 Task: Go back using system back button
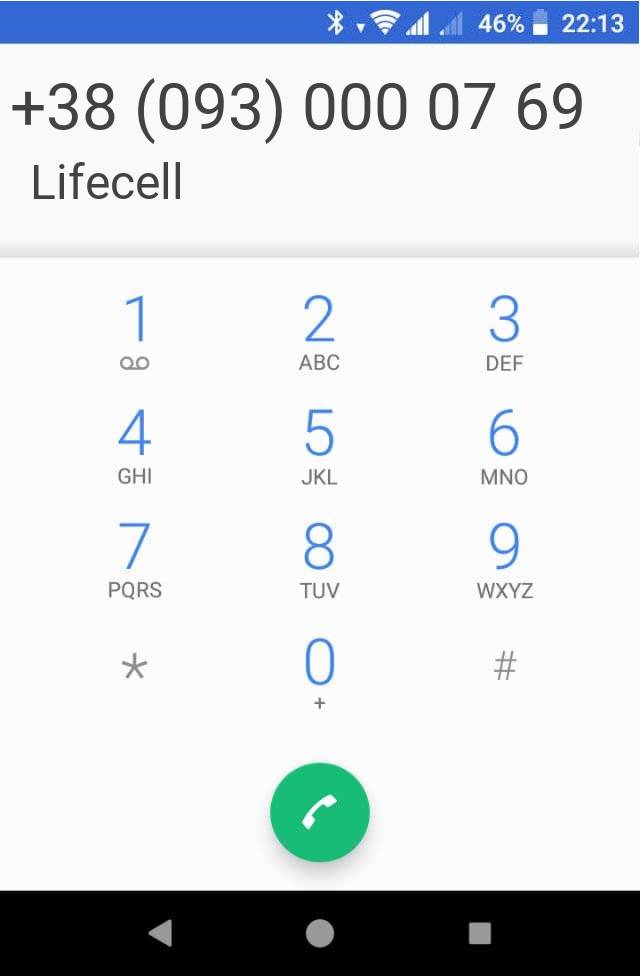159,933
